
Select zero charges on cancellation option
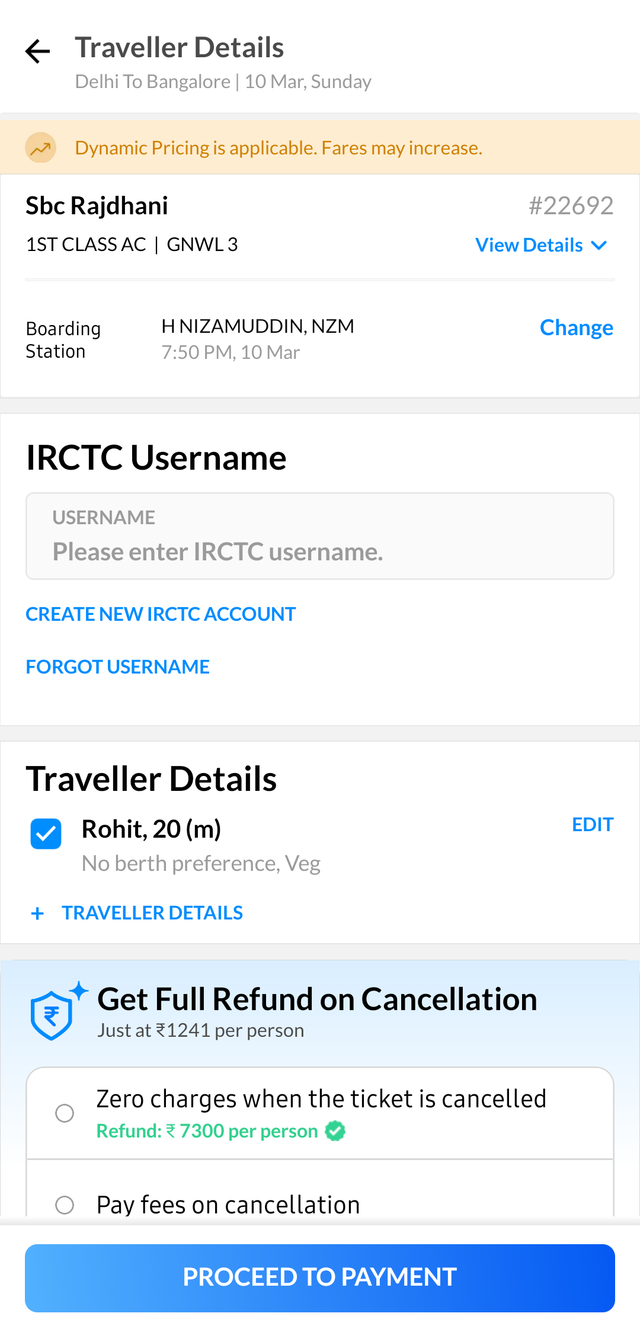[x=65, y=1113]
